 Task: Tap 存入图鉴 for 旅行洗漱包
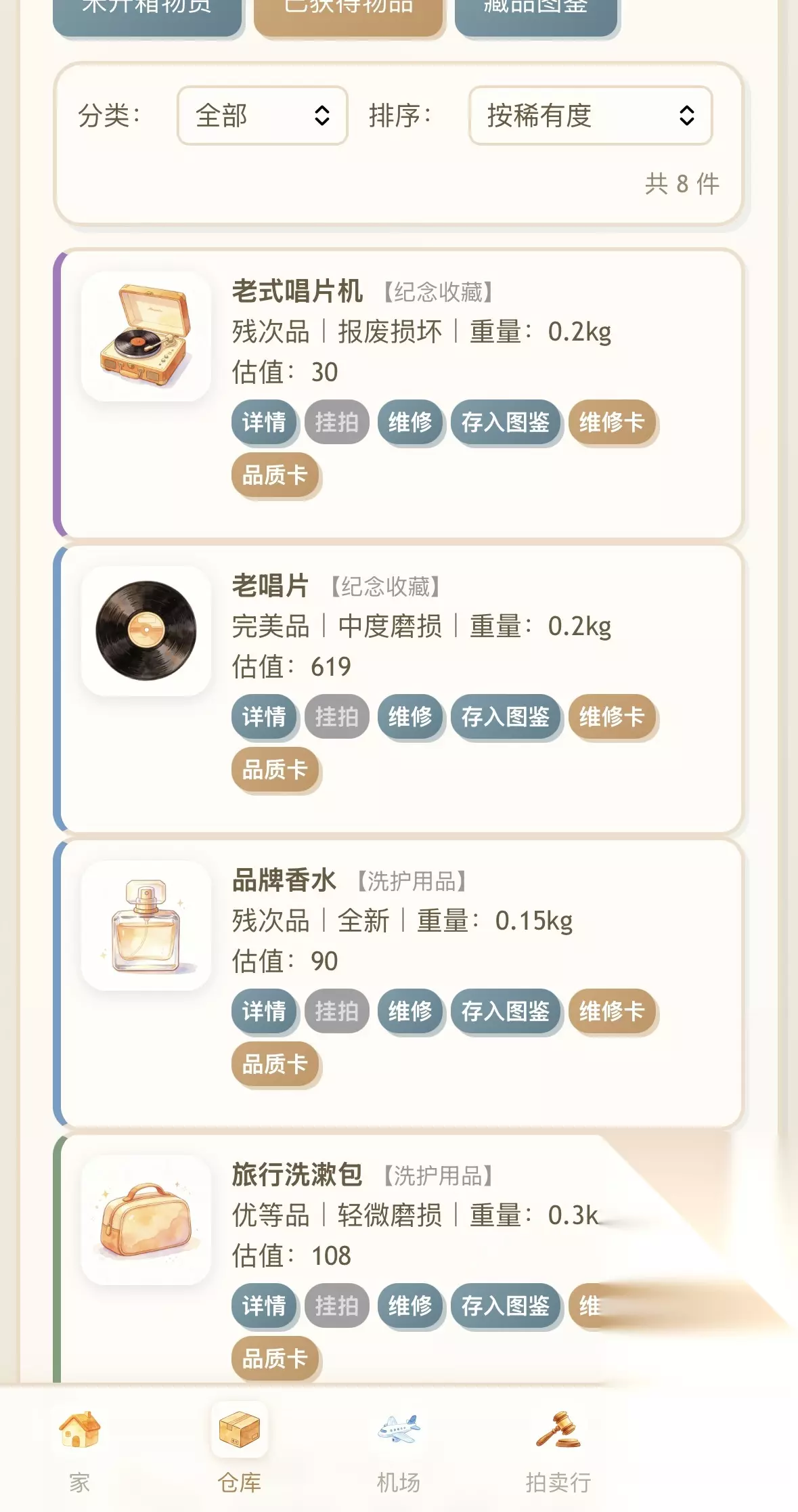tap(506, 1305)
